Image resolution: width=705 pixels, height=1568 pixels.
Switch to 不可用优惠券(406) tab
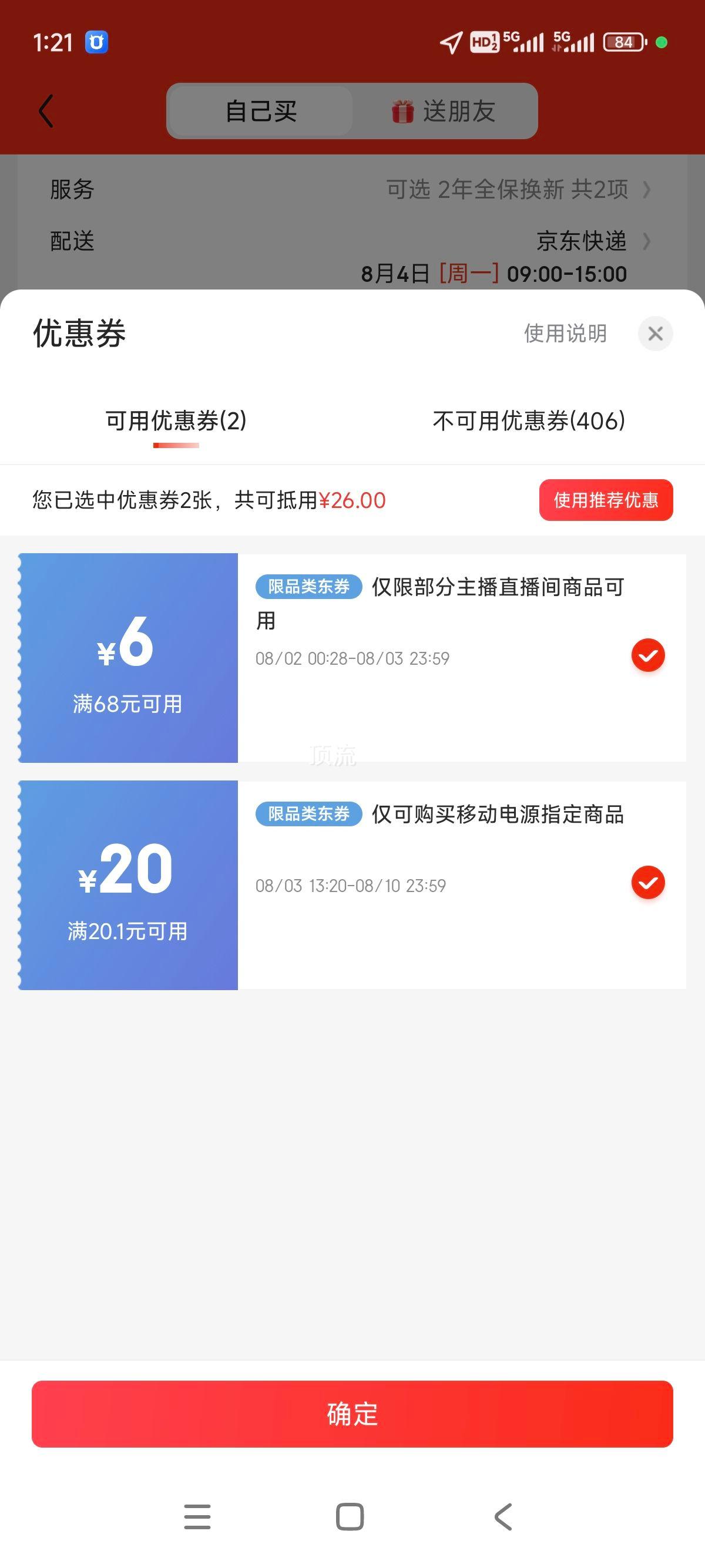528,420
